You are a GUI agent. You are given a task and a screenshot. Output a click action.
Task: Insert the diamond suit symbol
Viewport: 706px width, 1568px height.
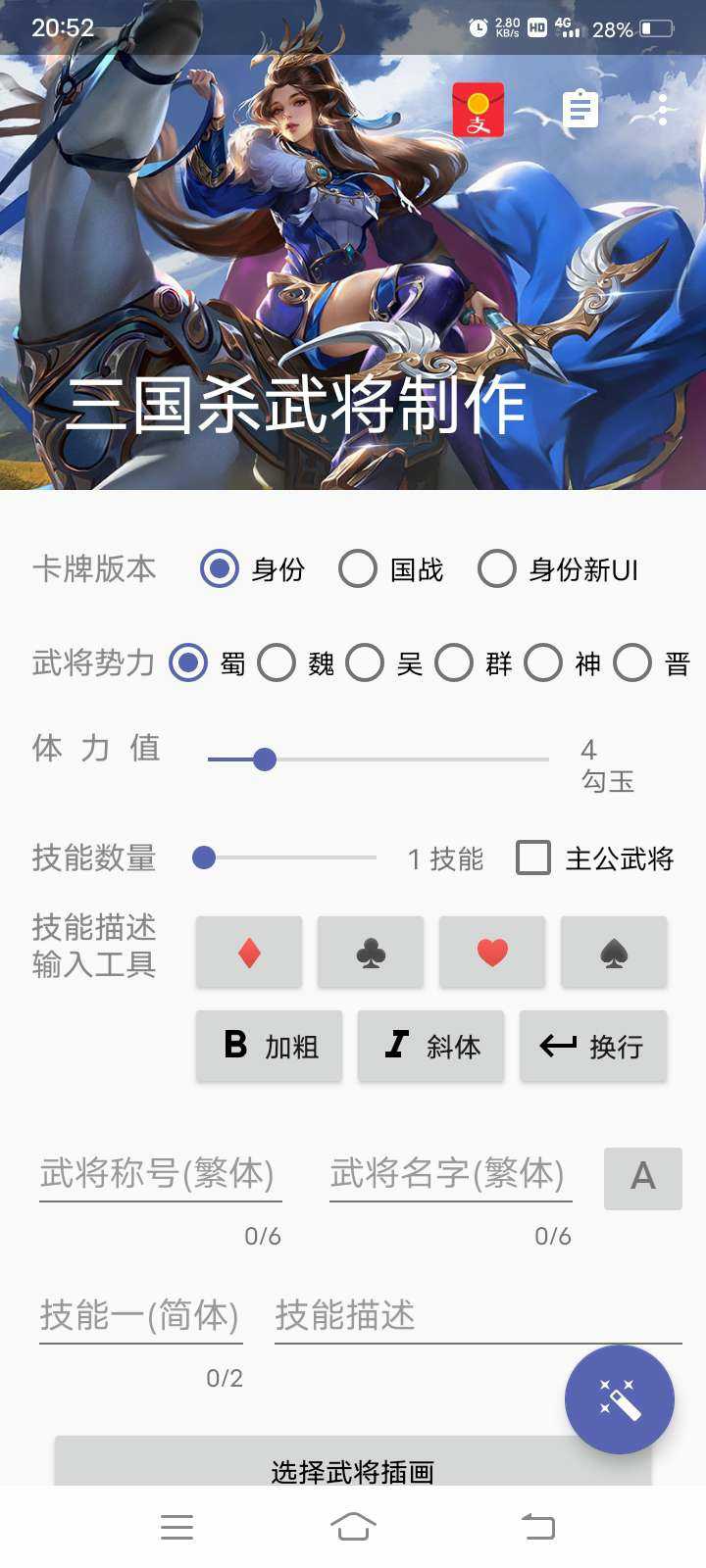pos(249,953)
